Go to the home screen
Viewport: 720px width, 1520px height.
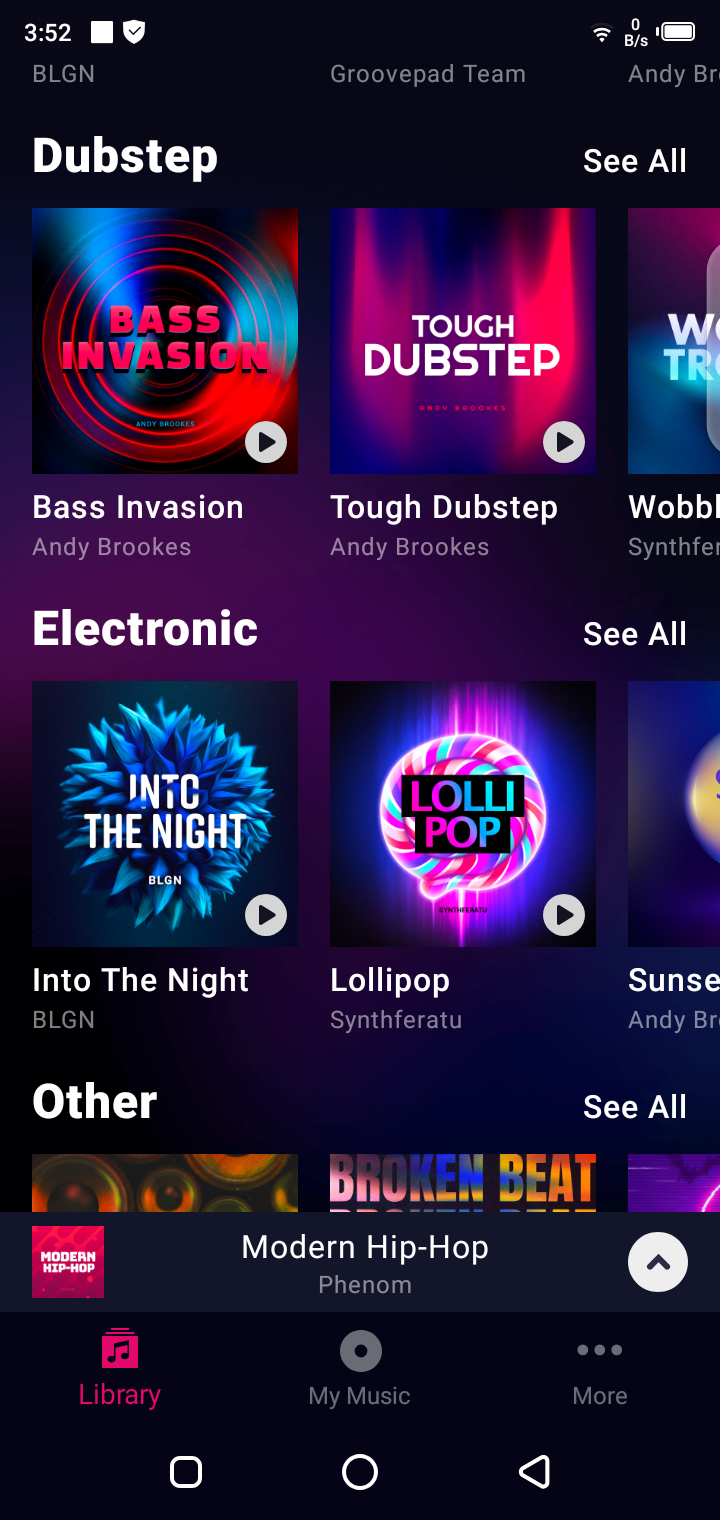click(360, 1472)
